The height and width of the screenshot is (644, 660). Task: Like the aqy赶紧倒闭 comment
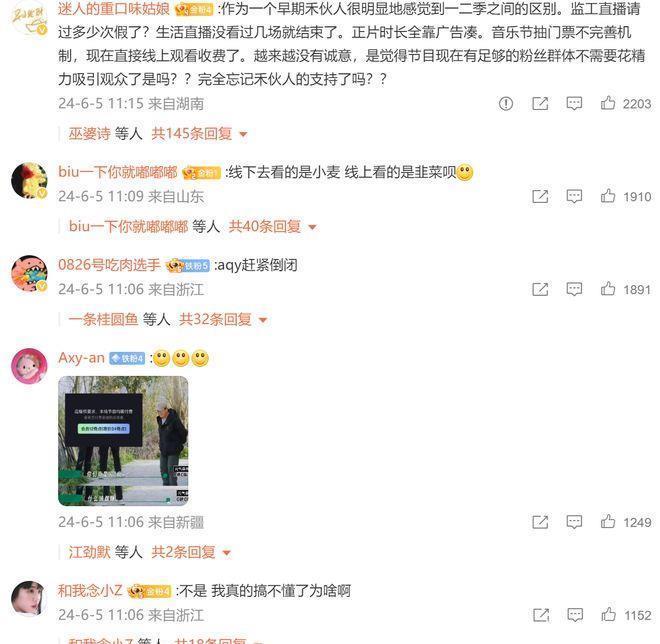pyautogui.click(x=608, y=289)
